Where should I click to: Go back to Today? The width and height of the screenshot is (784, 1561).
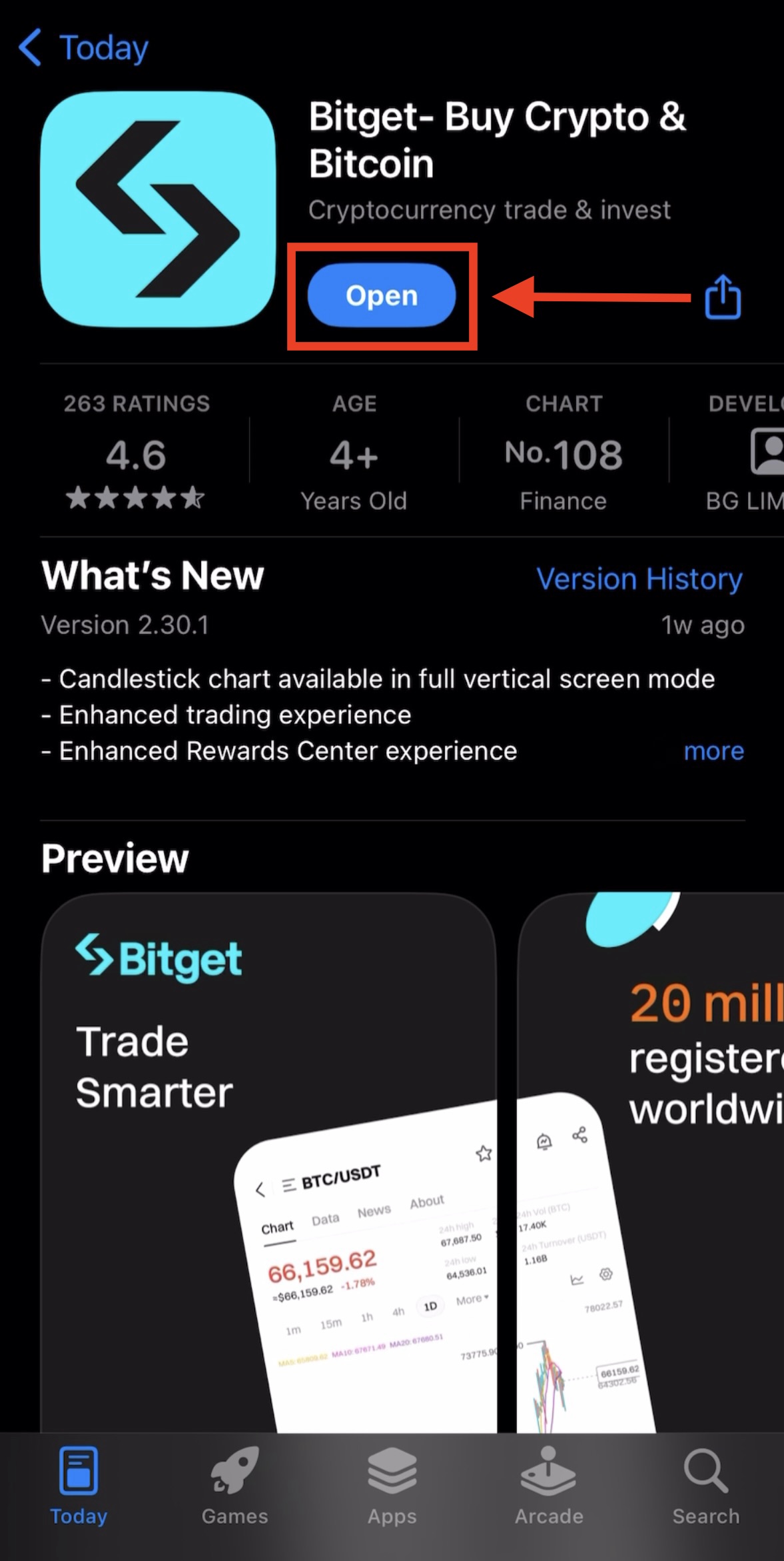[83, 48]
